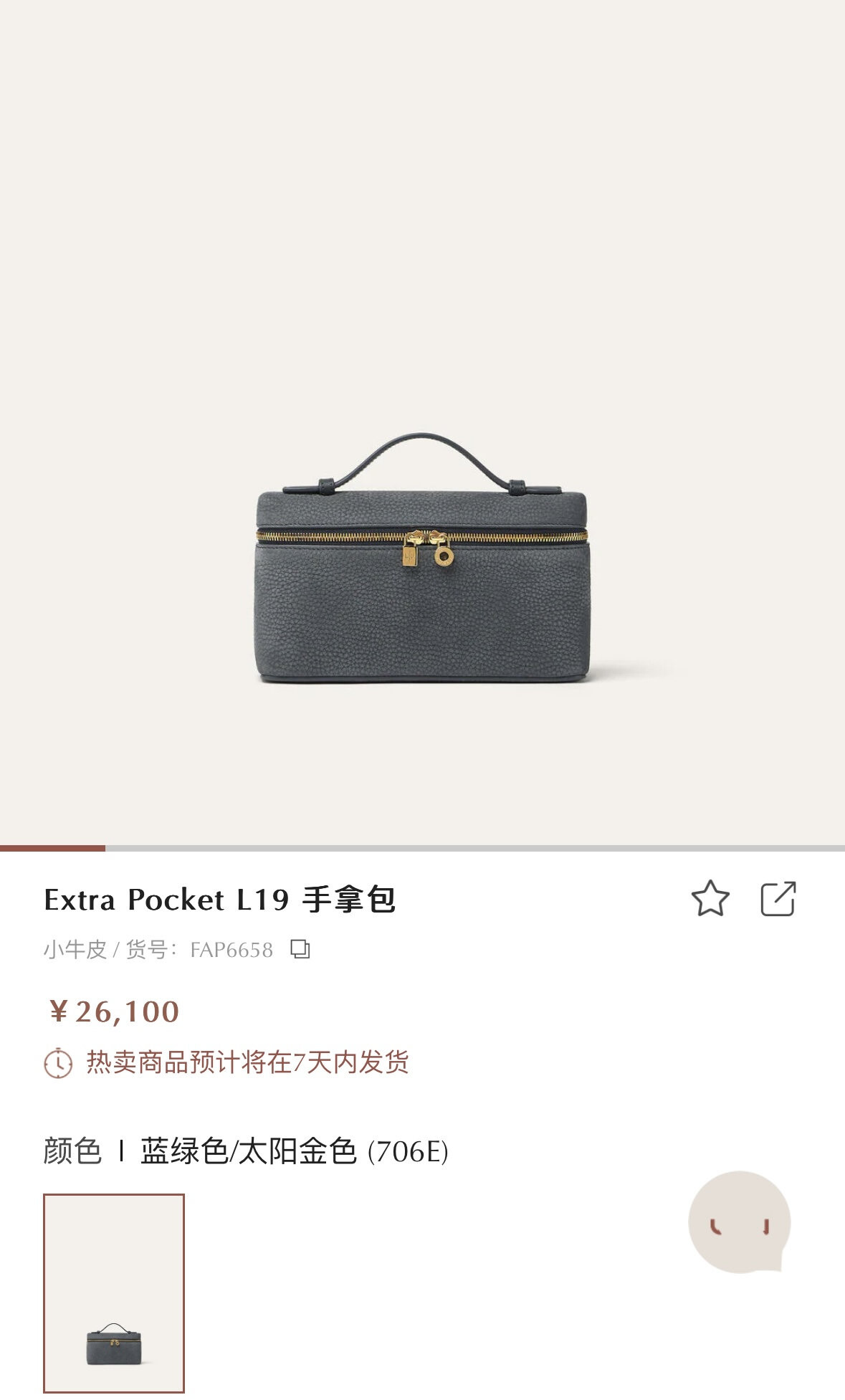Open the customer service chat bubble
Viewport: 845px width, 1400px height.
739,1222
